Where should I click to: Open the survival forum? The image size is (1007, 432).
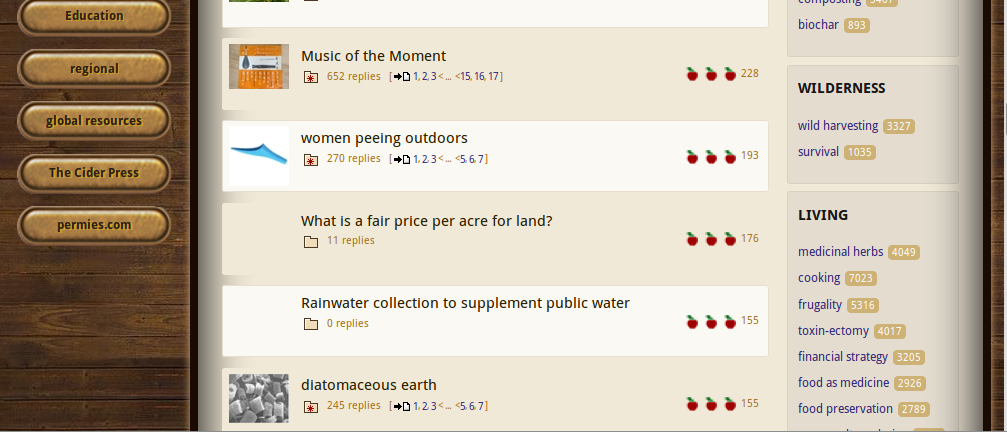(819, 152)
